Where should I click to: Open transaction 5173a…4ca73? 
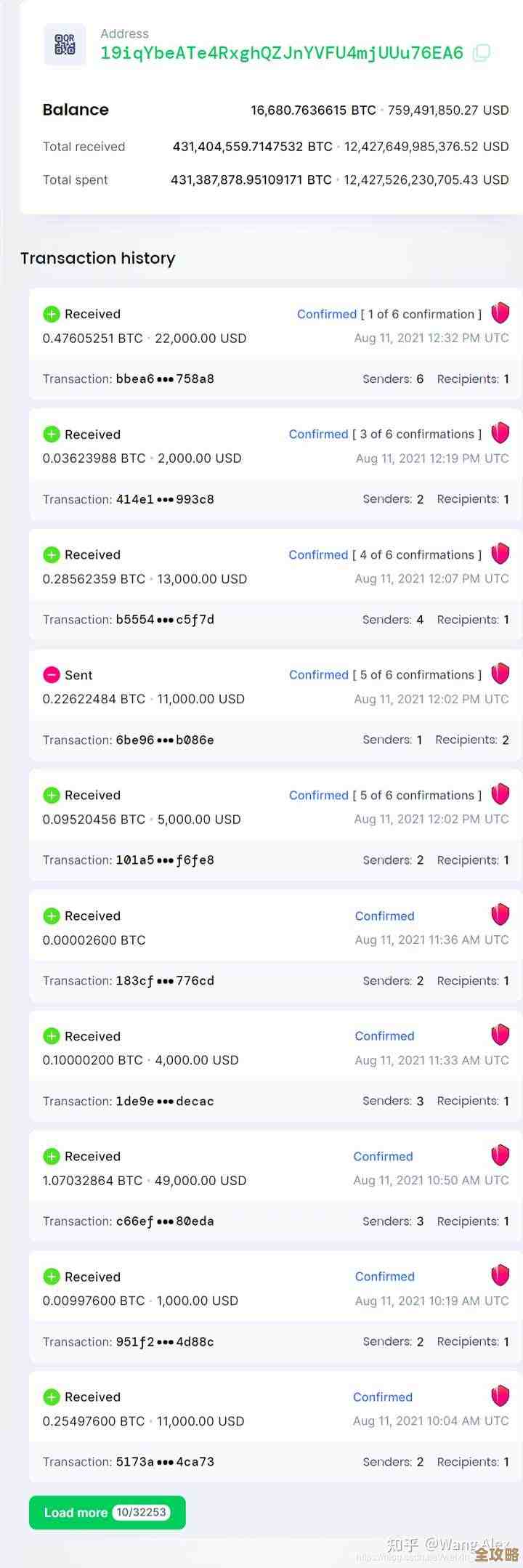164,1462
